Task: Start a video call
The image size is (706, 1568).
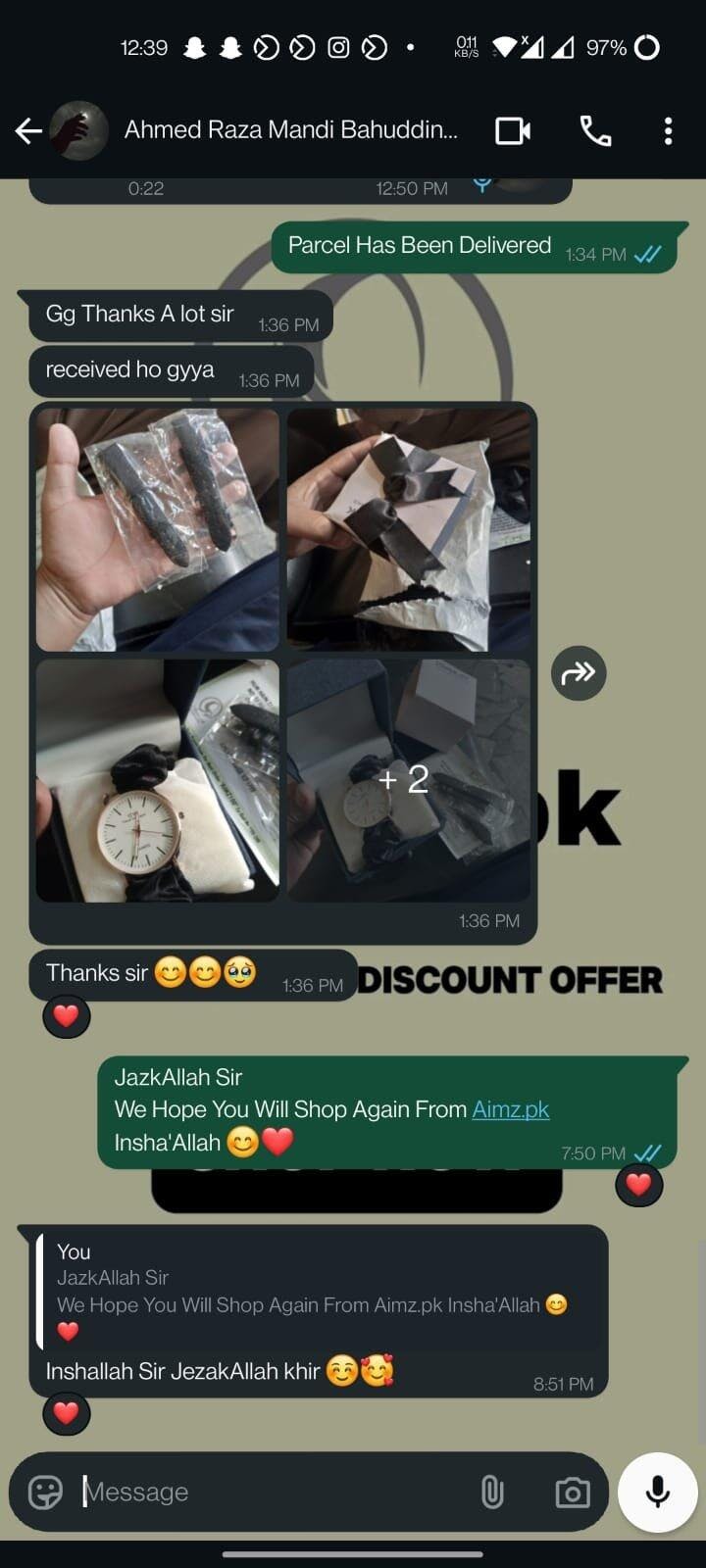Action: click(513, 130)
